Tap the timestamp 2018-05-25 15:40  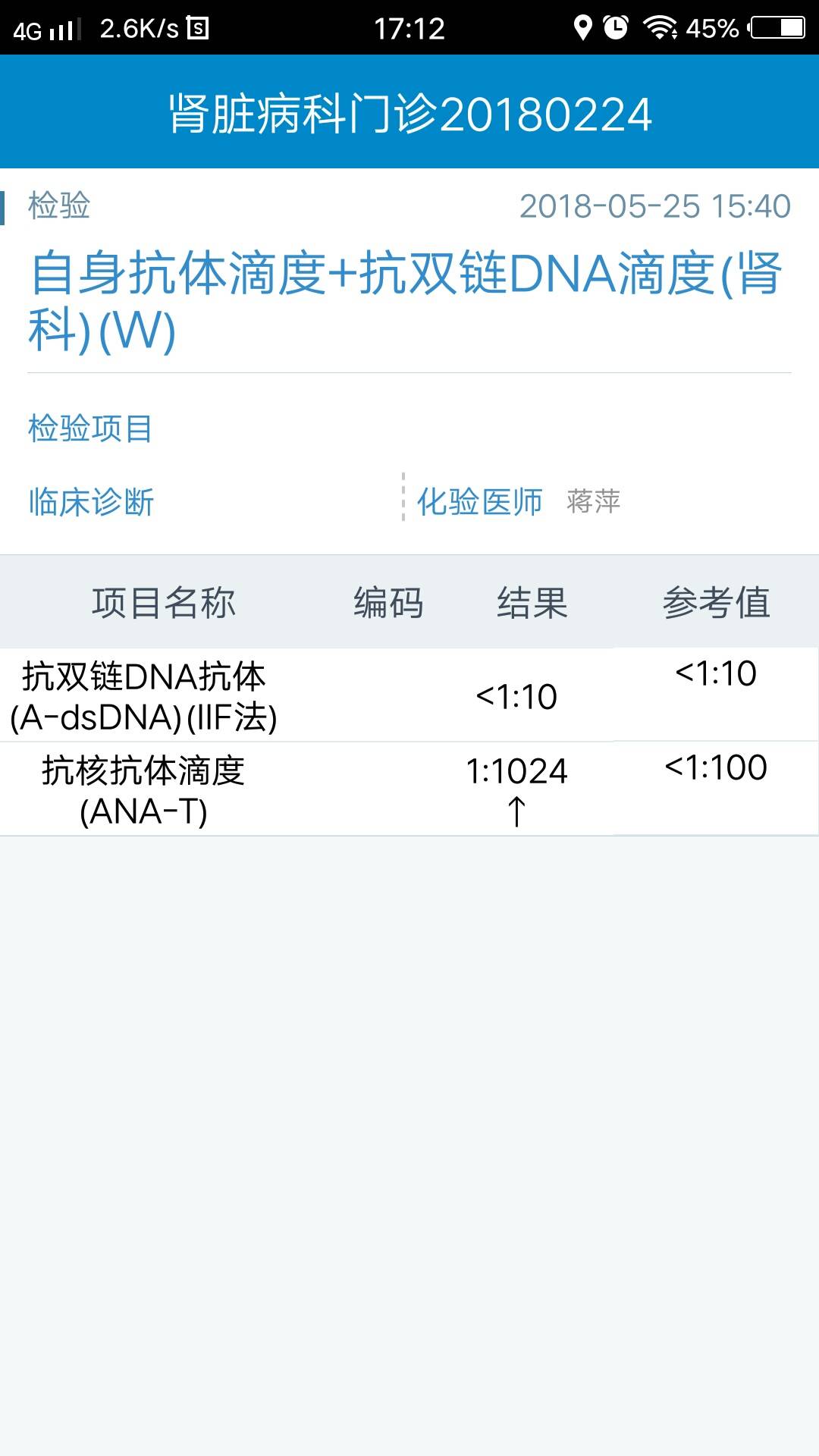pyautogui.click(x=656, y=206)
